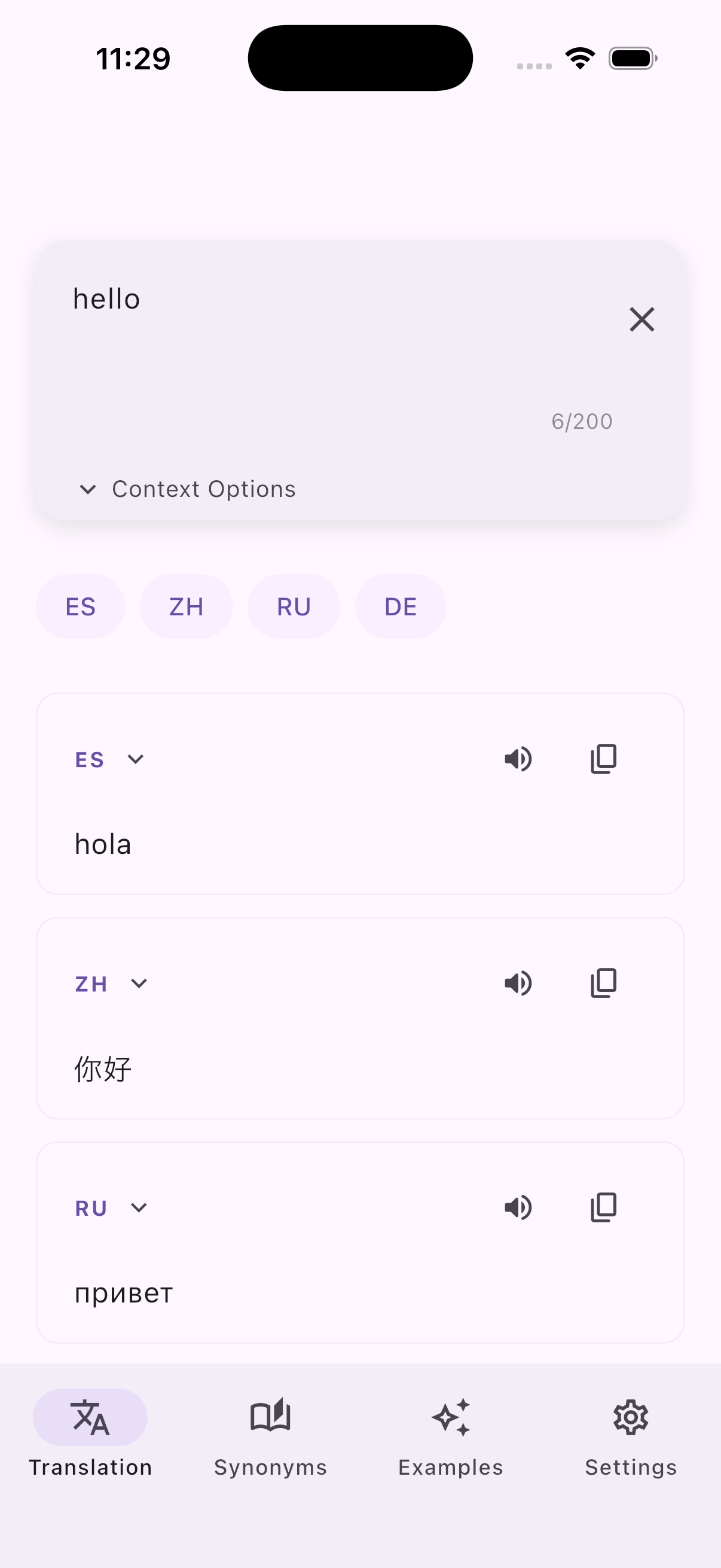The image size is (721, 1568).
Task: Select the RU language pill
Action: click(x=294, y=606)
